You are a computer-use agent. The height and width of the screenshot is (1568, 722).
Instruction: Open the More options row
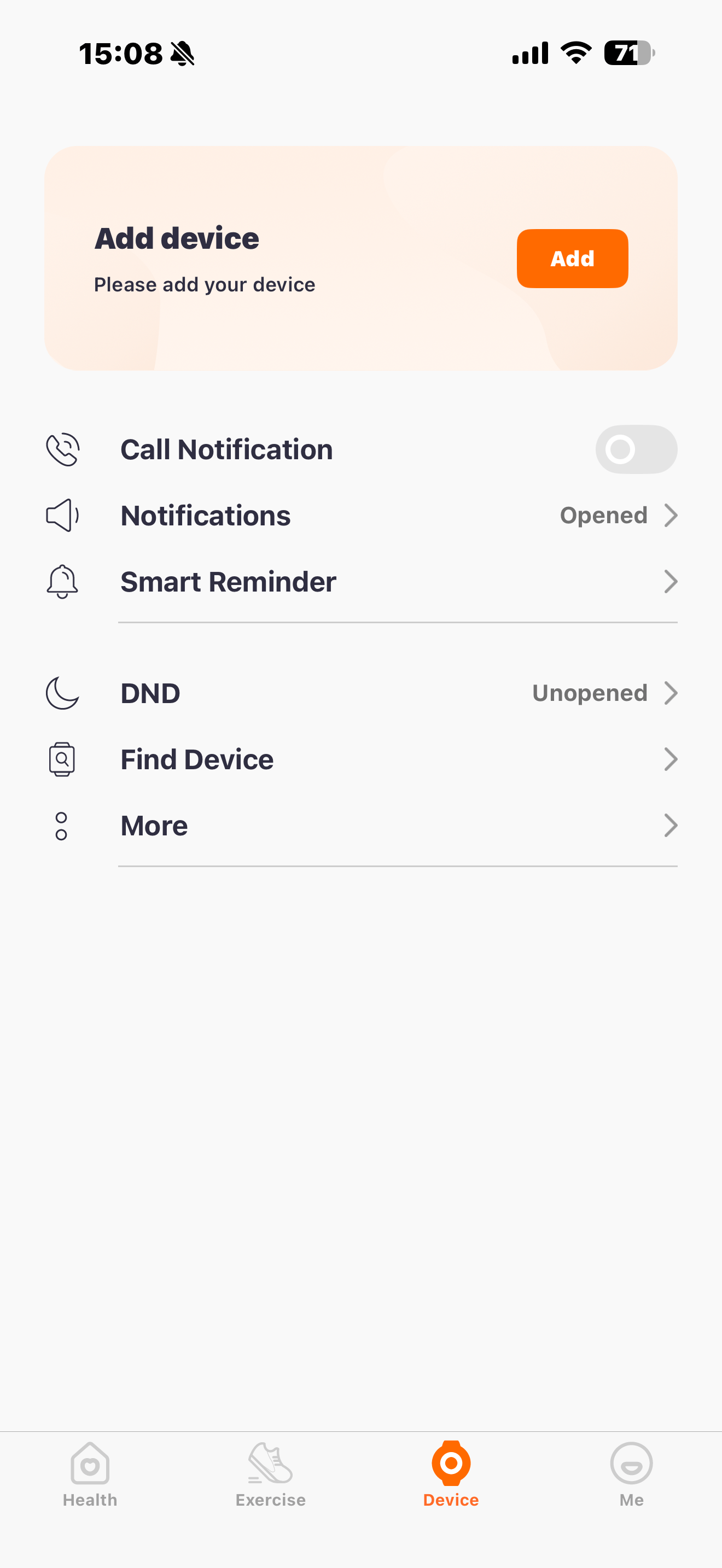pos(361,826)
